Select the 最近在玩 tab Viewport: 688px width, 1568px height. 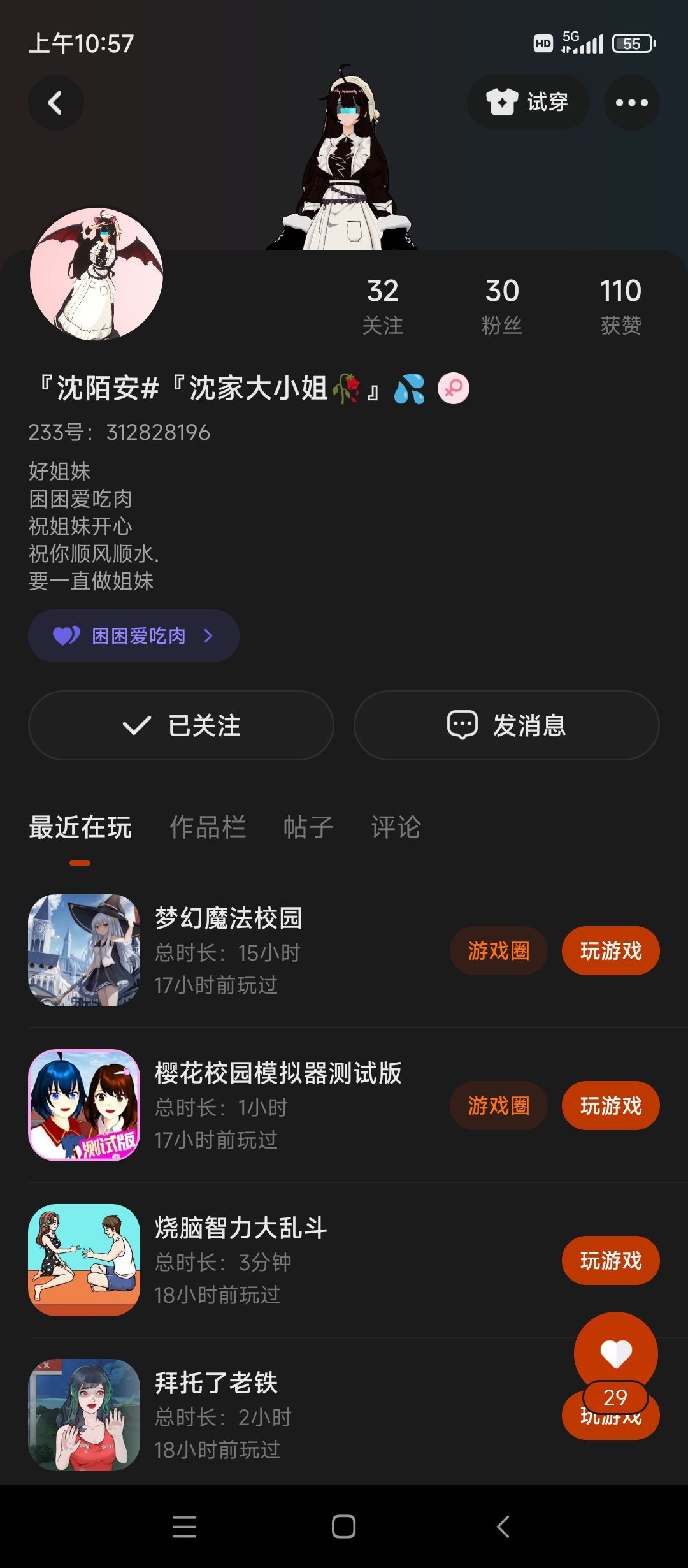(80, 827)
